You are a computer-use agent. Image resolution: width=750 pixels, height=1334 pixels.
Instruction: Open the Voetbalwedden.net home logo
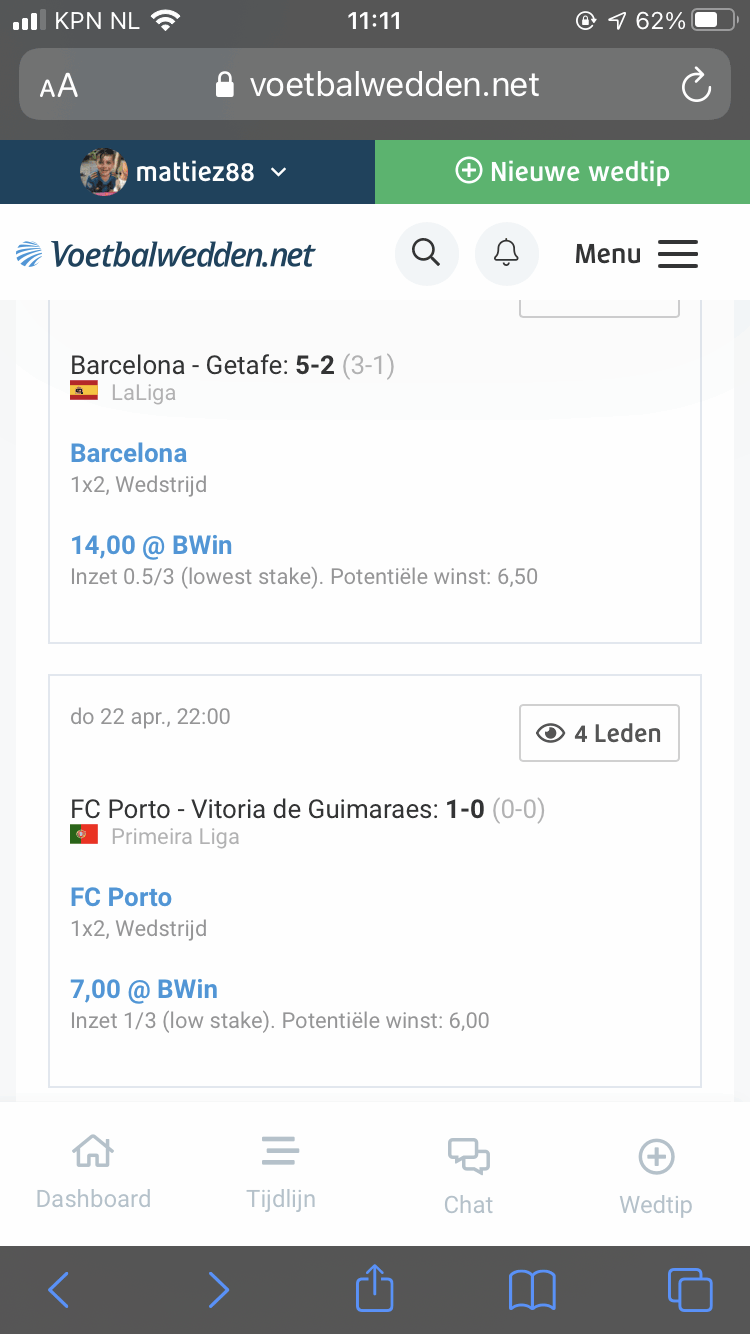pyautogui.click(x=165, y=255)
